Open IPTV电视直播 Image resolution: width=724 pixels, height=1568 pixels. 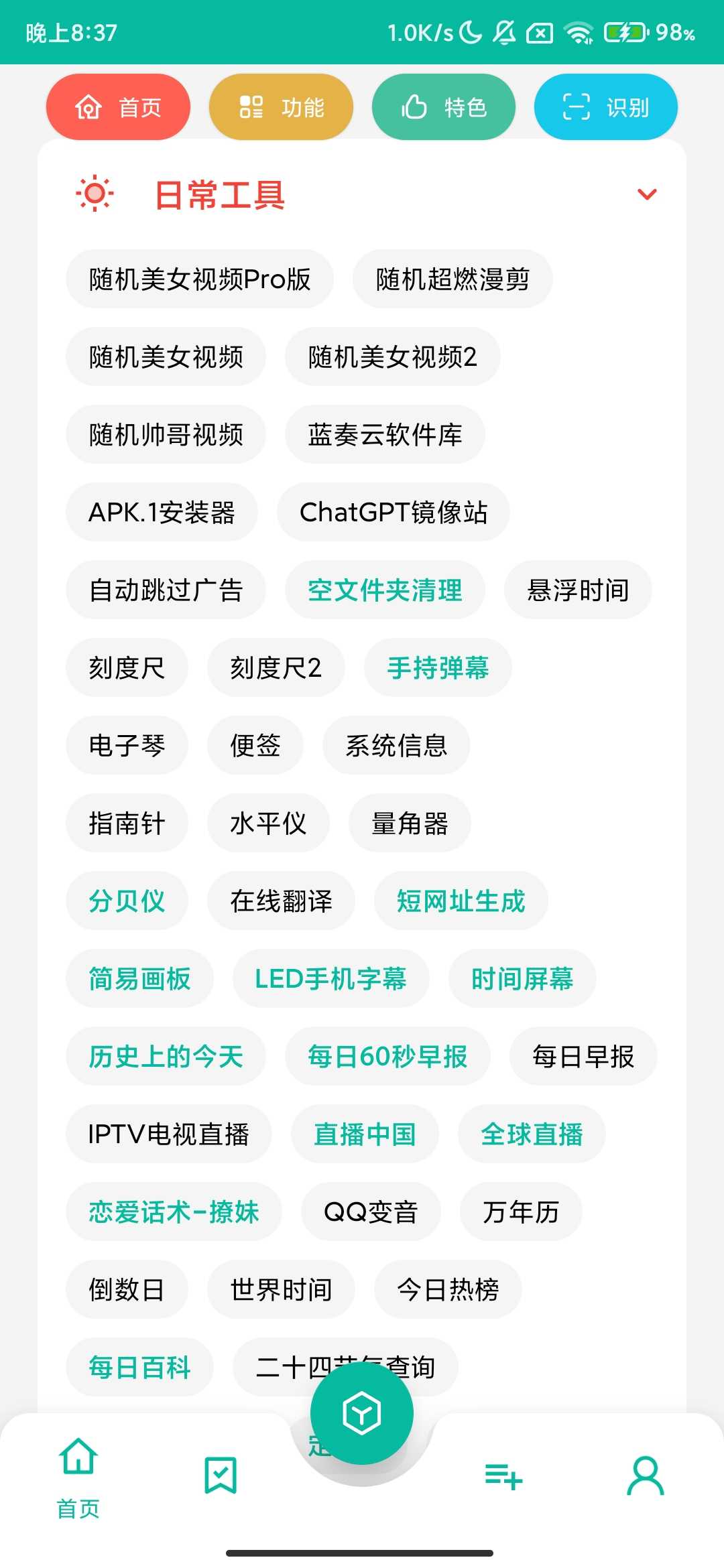(x=168, y=1134)
